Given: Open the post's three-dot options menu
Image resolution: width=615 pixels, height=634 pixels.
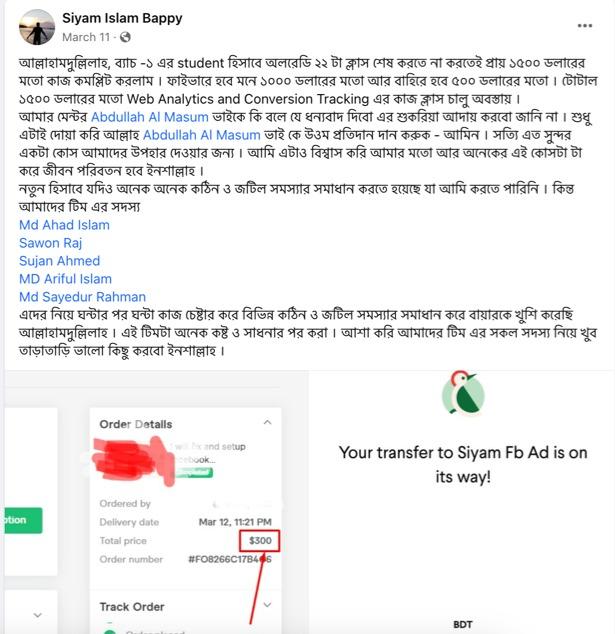Looking at the screenshot, I should 584,26.
